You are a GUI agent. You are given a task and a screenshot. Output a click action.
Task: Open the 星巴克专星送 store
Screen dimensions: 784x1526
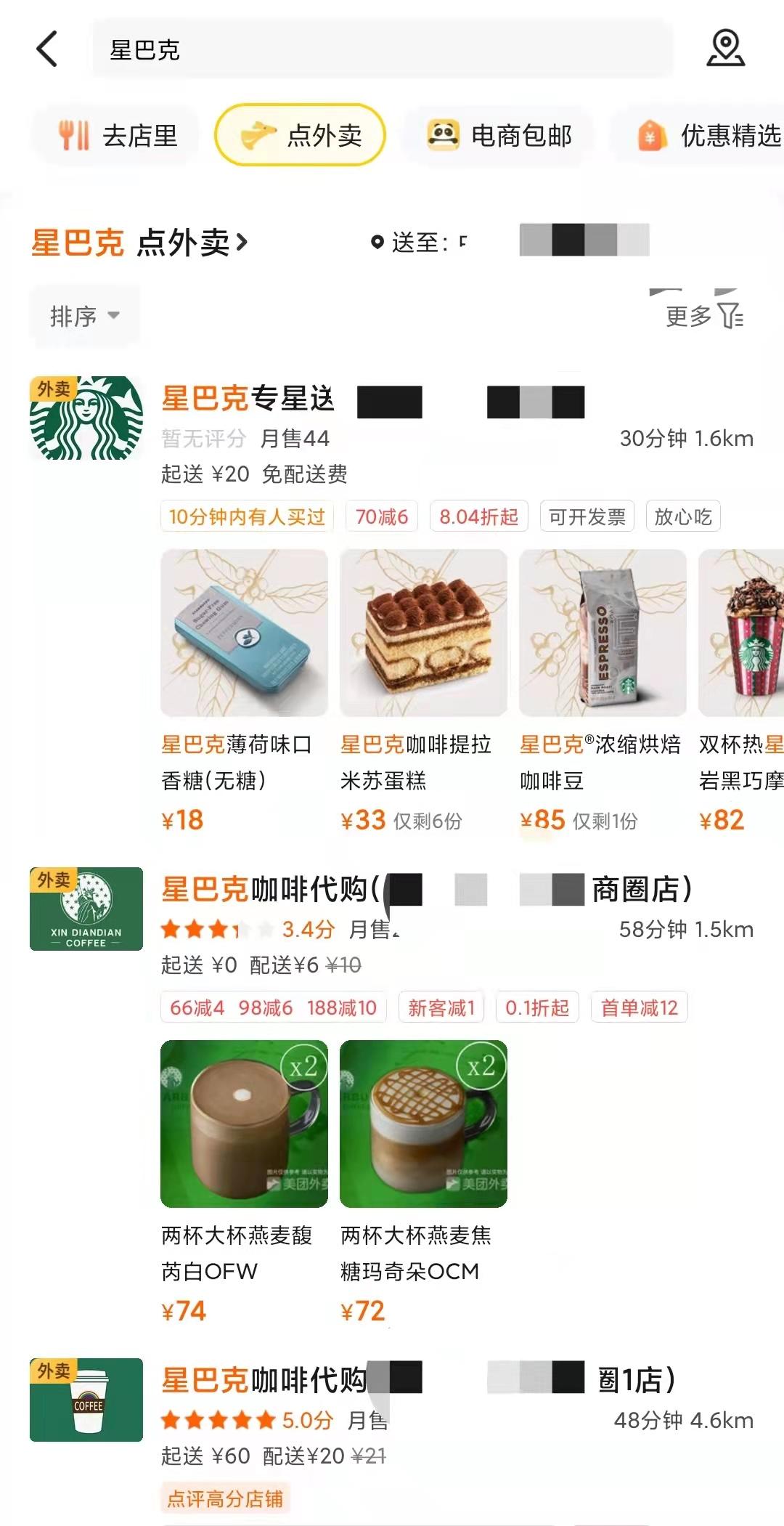[248, 399]
